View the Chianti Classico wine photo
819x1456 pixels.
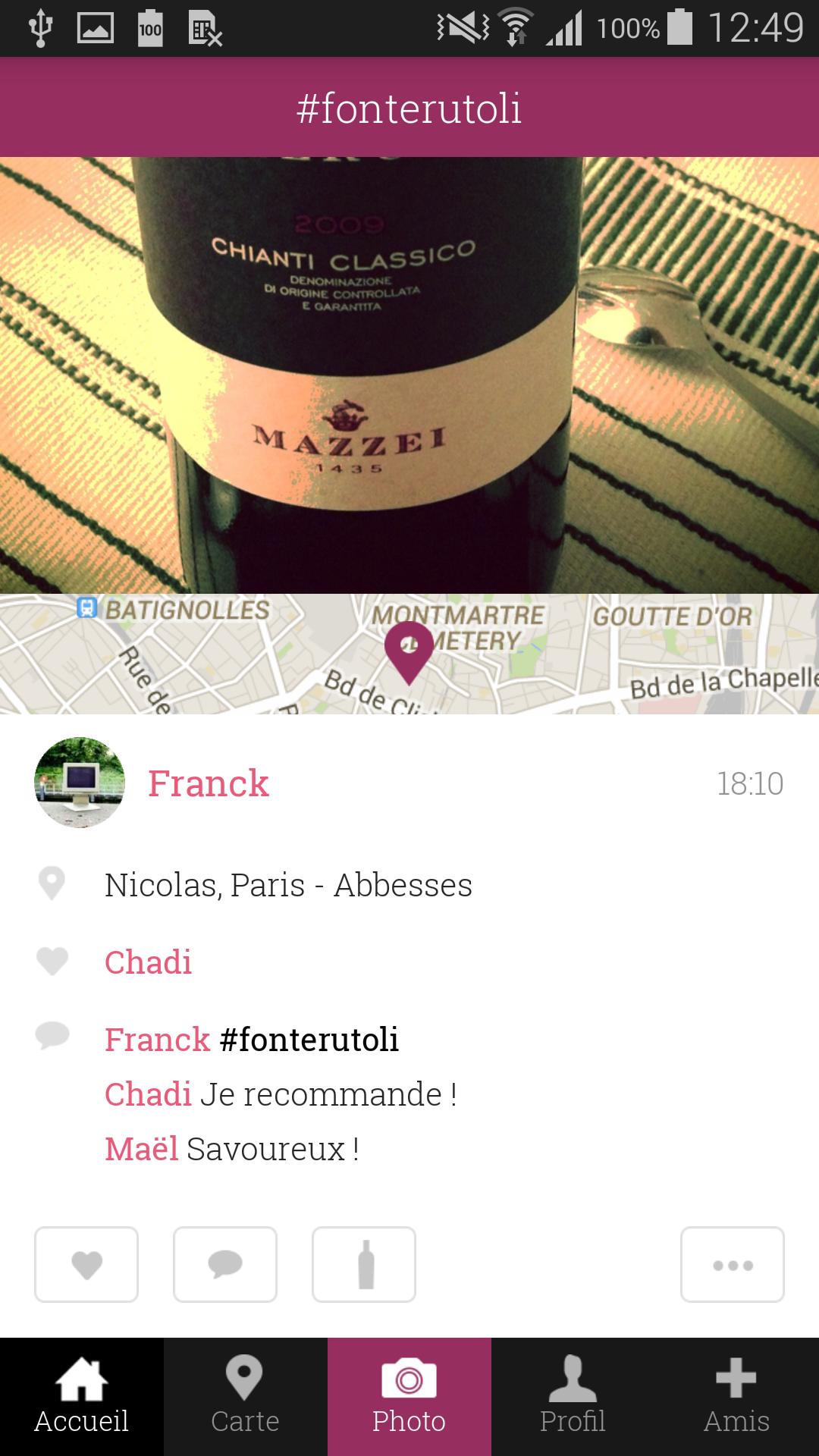(409, 375)
